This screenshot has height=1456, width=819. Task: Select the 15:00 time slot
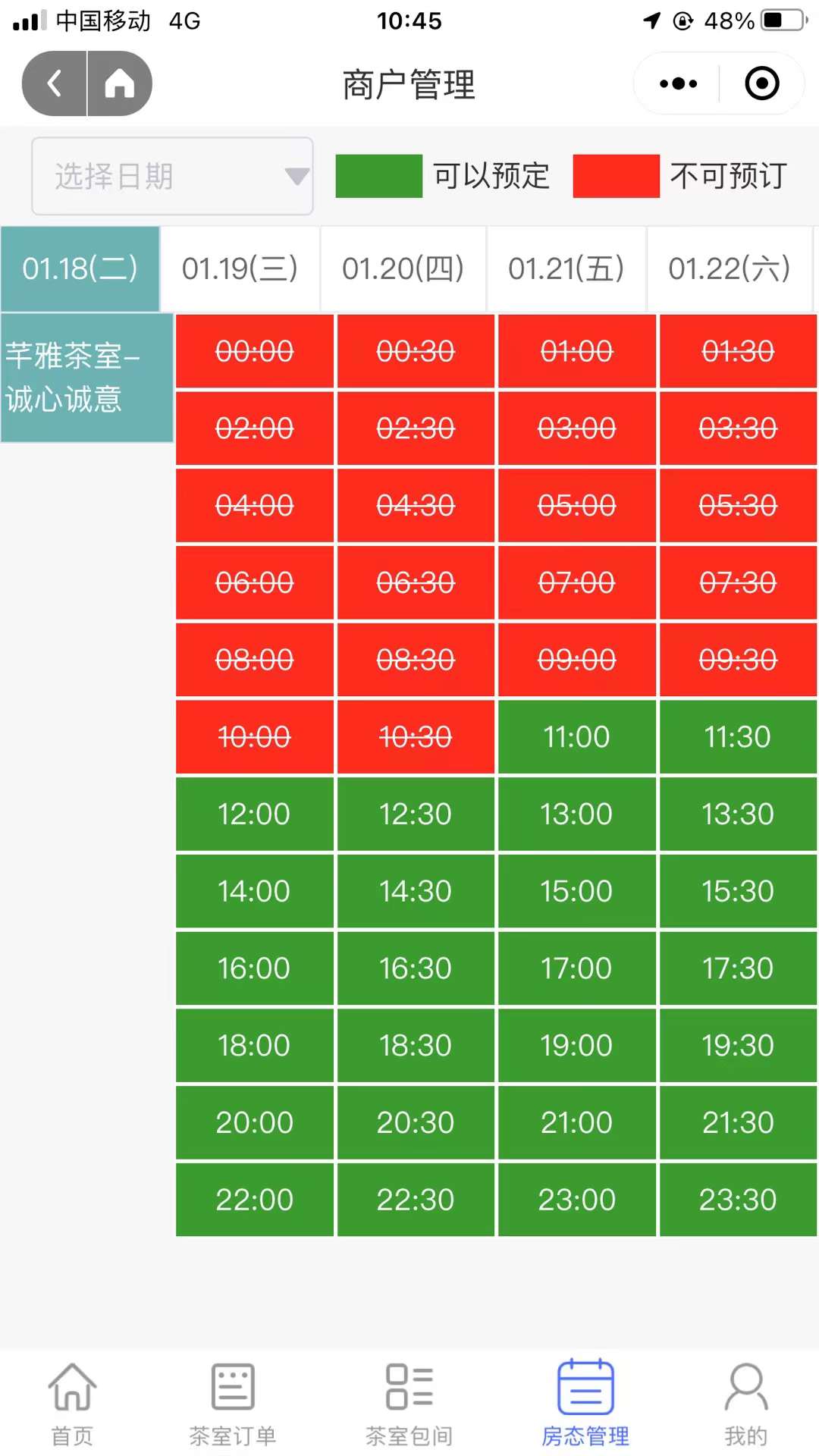coord(576,891)
